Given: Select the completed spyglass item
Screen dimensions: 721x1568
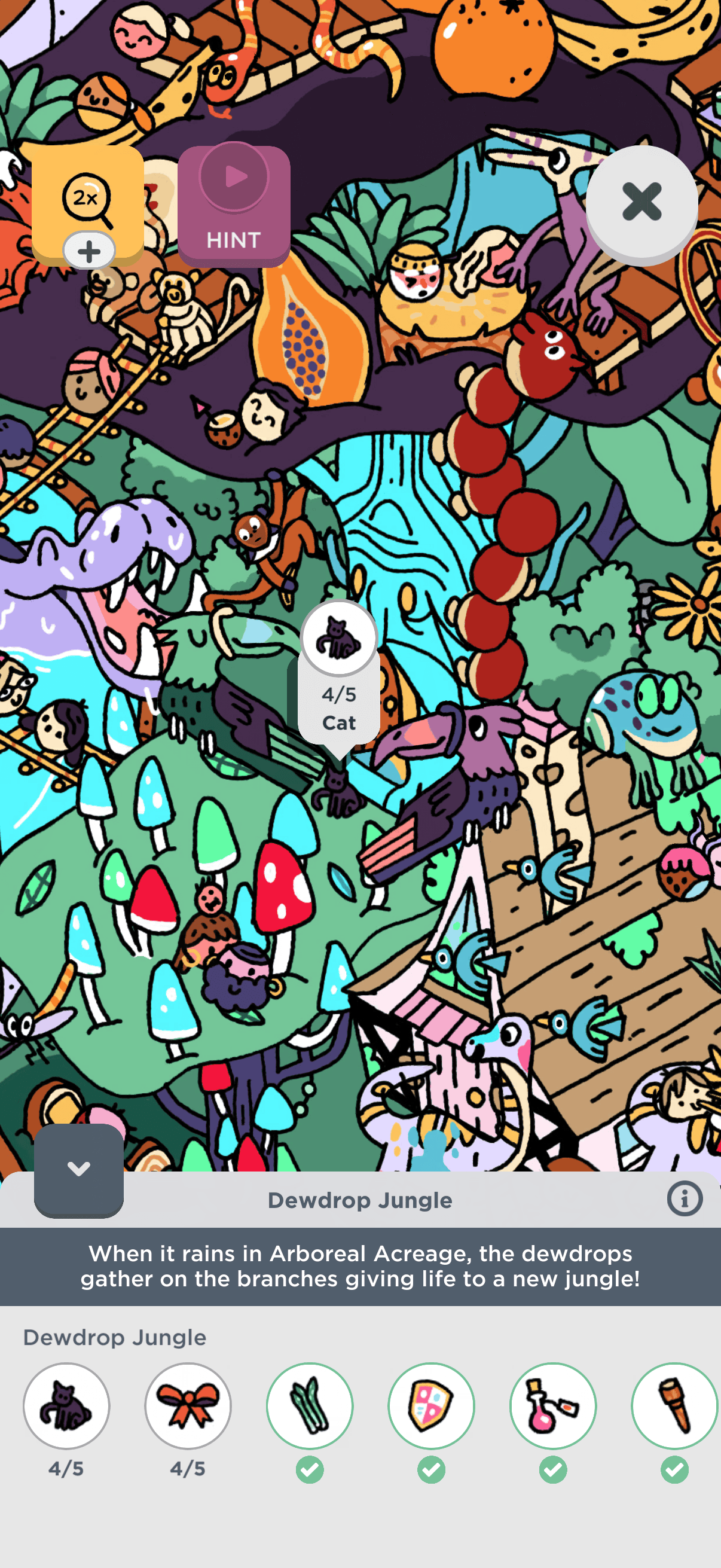Looking at the screenshot, I should pyautogui.click(x=674, y=1405).
